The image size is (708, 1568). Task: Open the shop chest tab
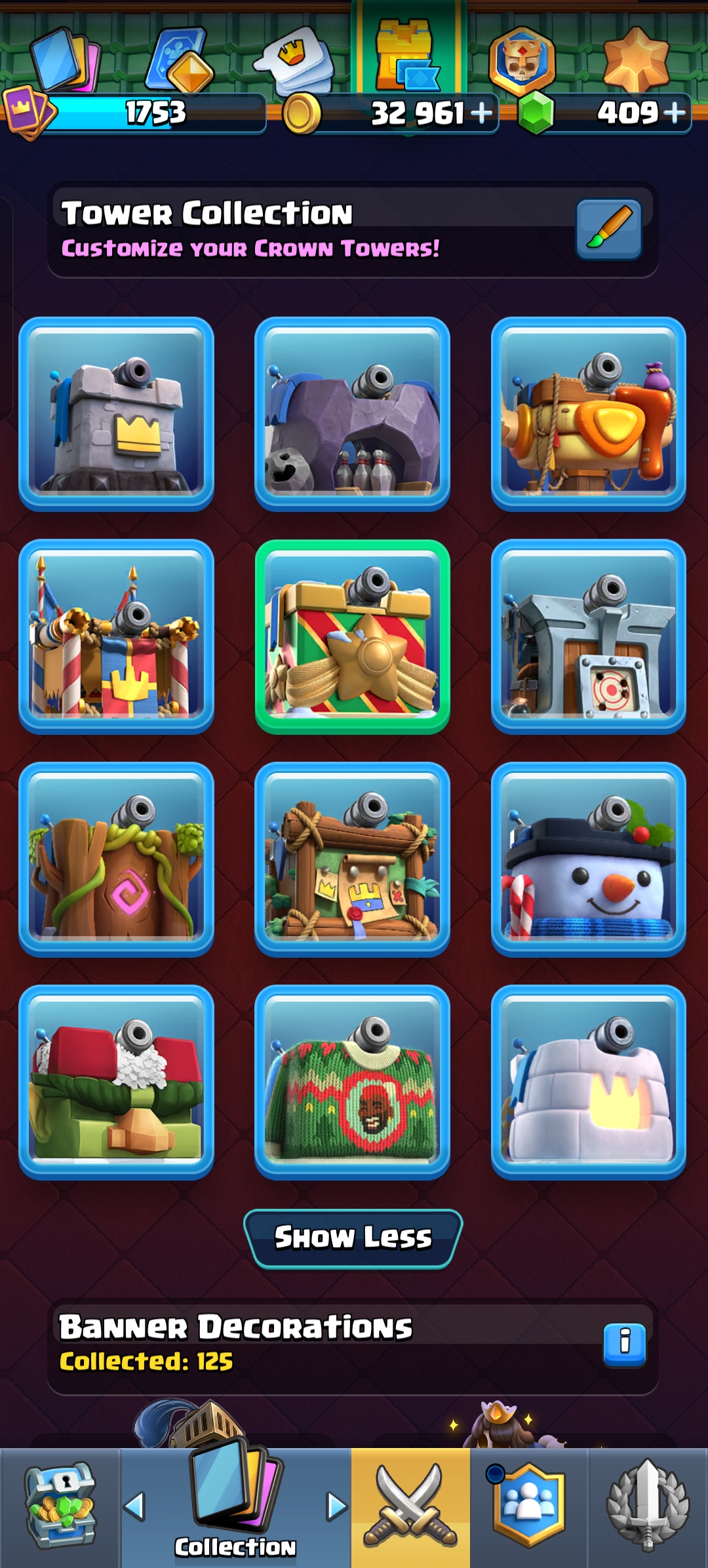60,1507
